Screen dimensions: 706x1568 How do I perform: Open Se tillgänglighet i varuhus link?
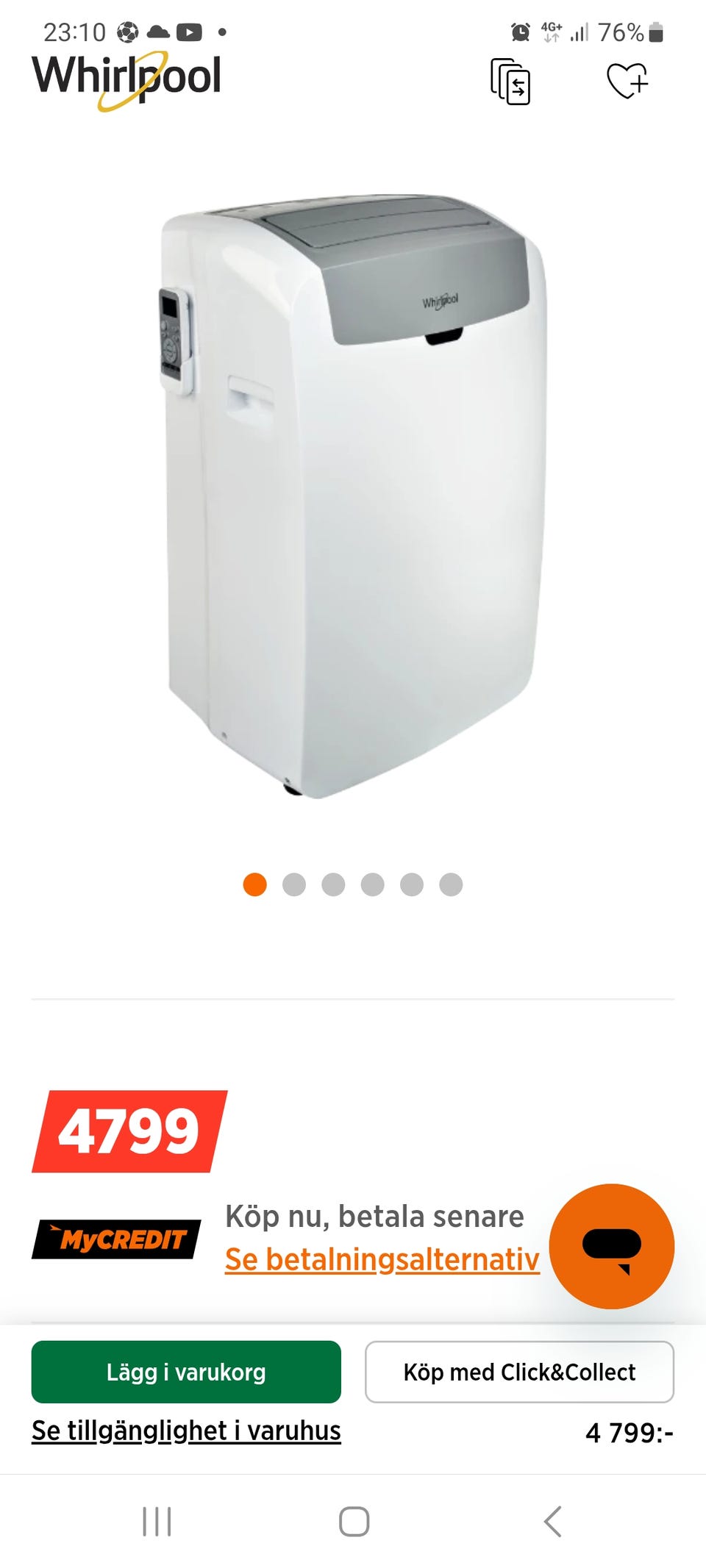(186, 1431)
